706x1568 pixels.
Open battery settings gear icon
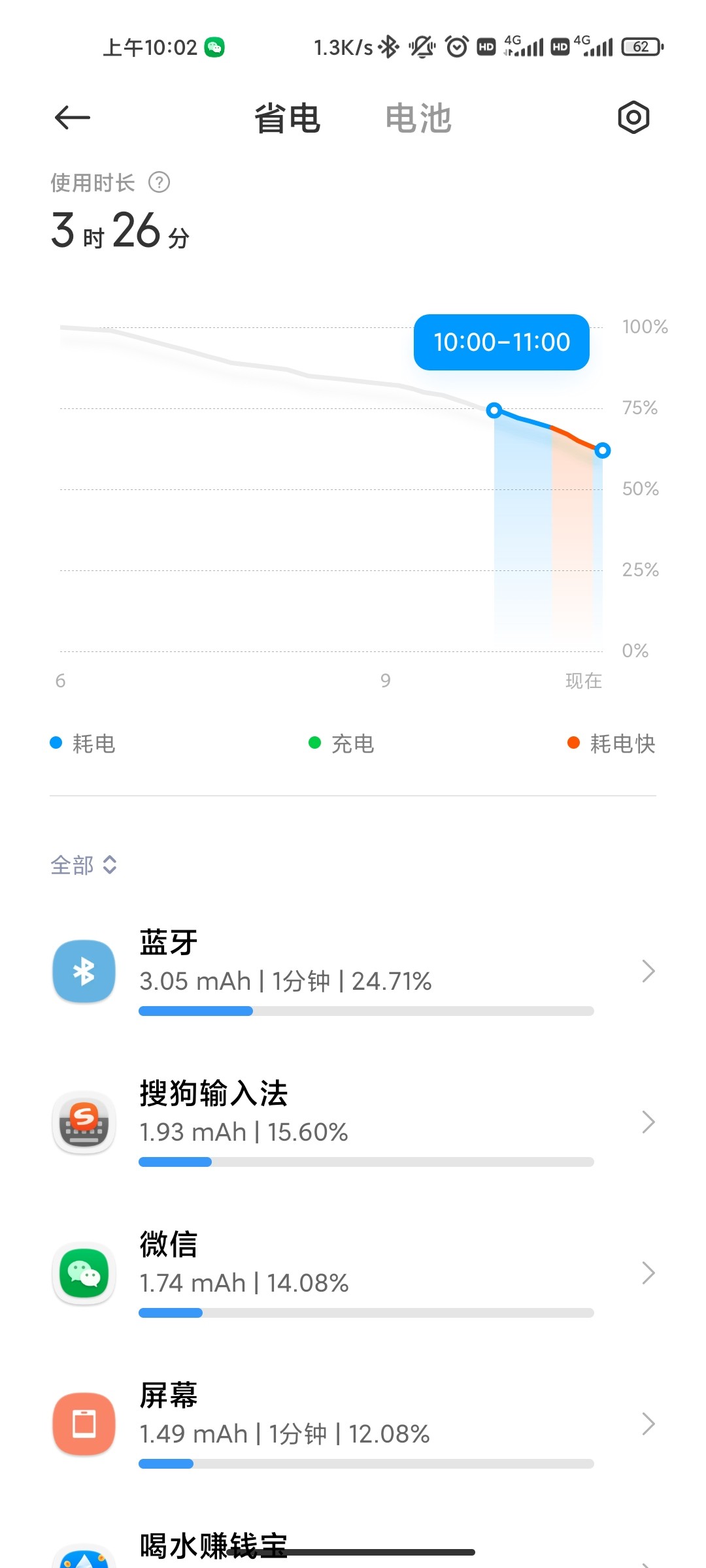tap(633, 118)
